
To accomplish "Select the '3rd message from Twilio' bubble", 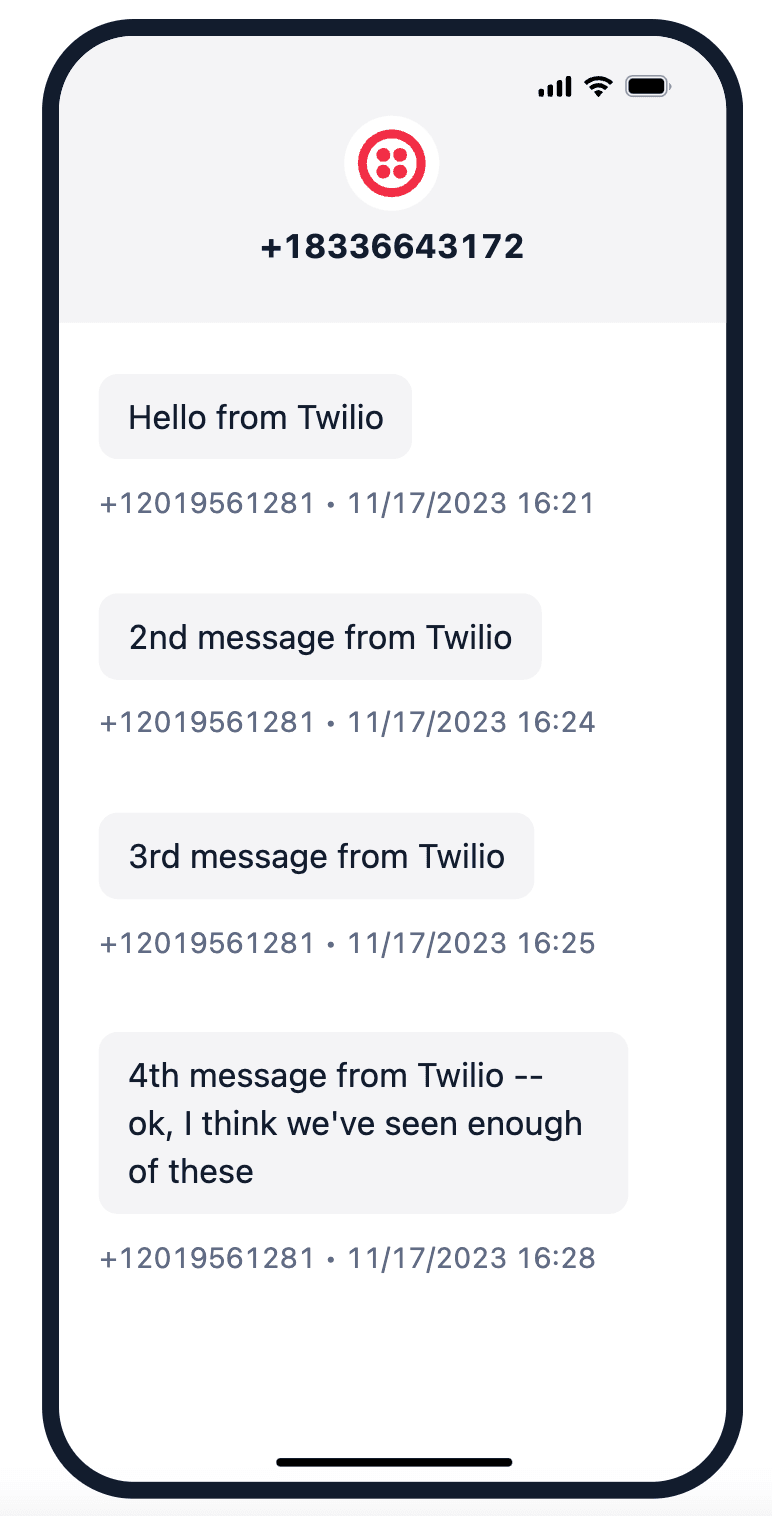I will pyautogui.click(x=316, y=857).
